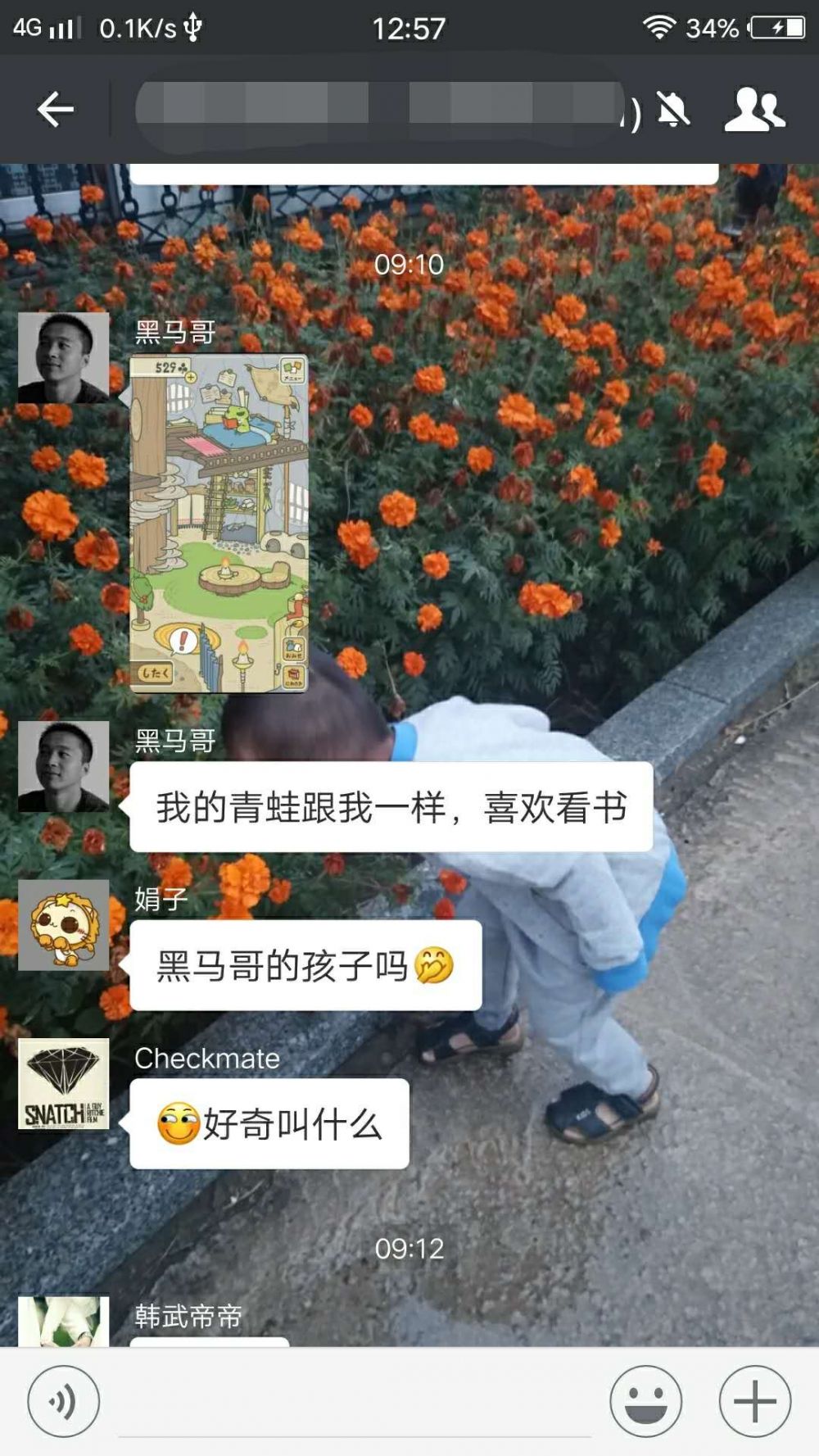Open the group members icon
Screen dimensions: 819x1456
[754, 110]
